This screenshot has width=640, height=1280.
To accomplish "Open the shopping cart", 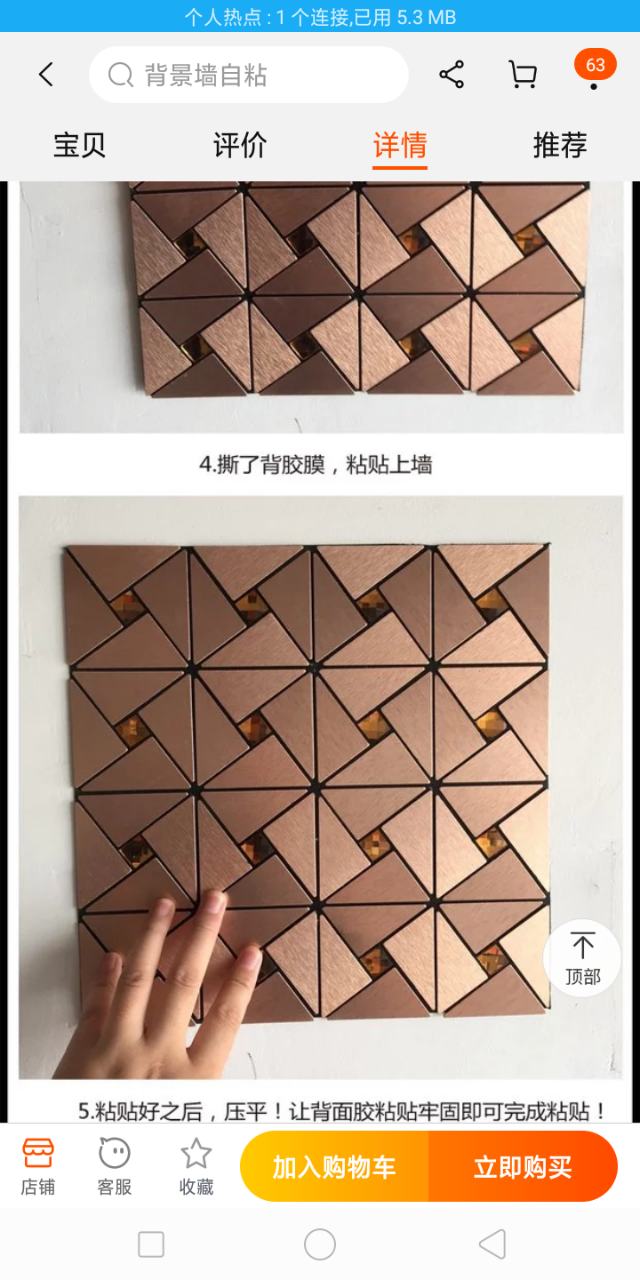I will tap(522, 74).
